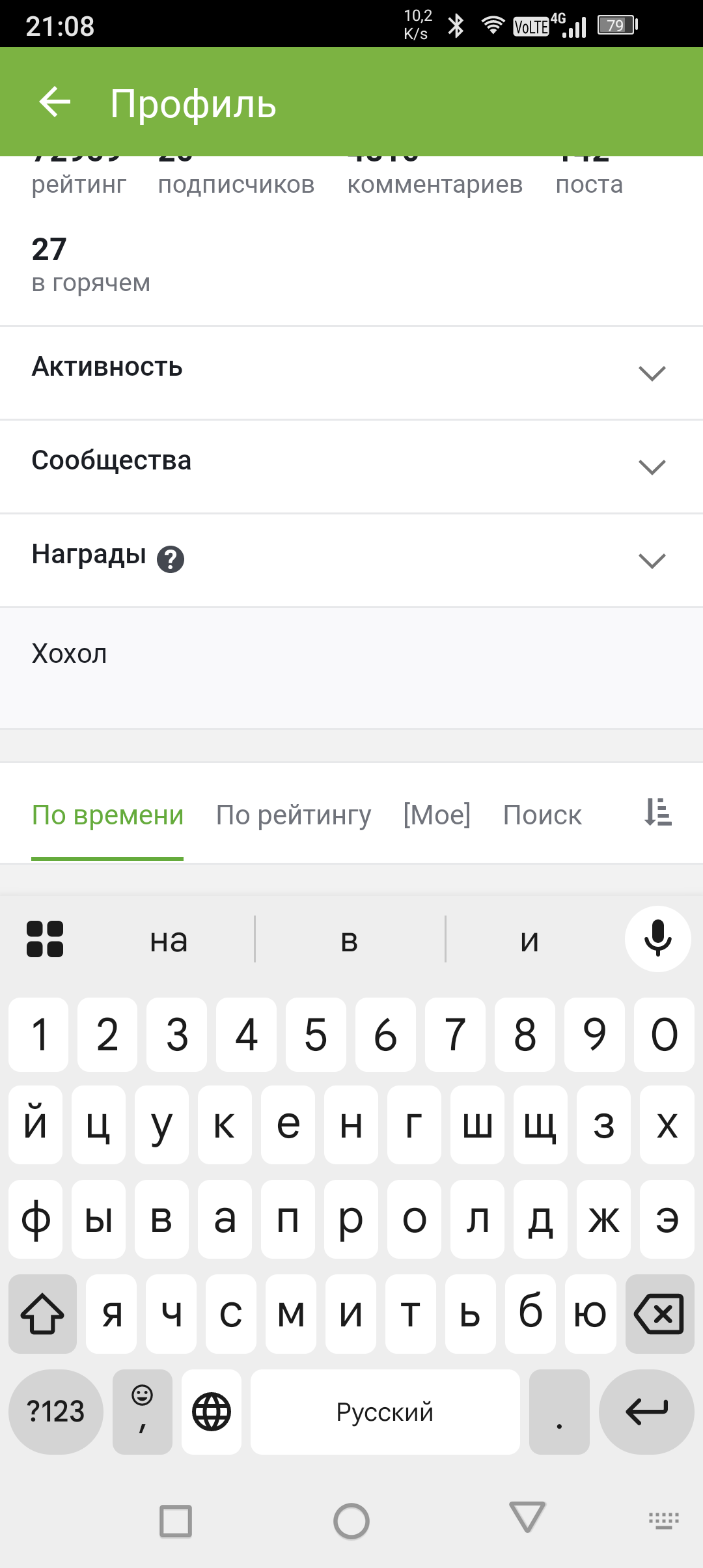
Task: Insert the suggested word на
Action: [169, 940]
